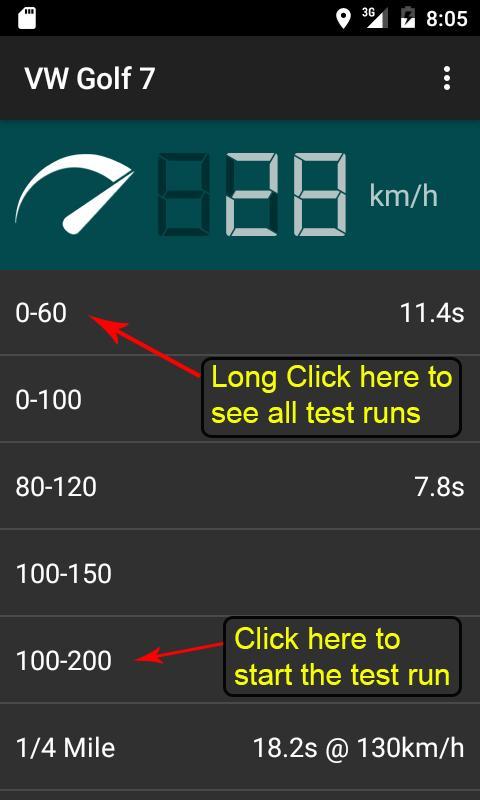The width and height of the screenshot is (480, 800).
Task: Open the 1/4 Mile test row
Action: pyautogui.click(x=240, y=747)
